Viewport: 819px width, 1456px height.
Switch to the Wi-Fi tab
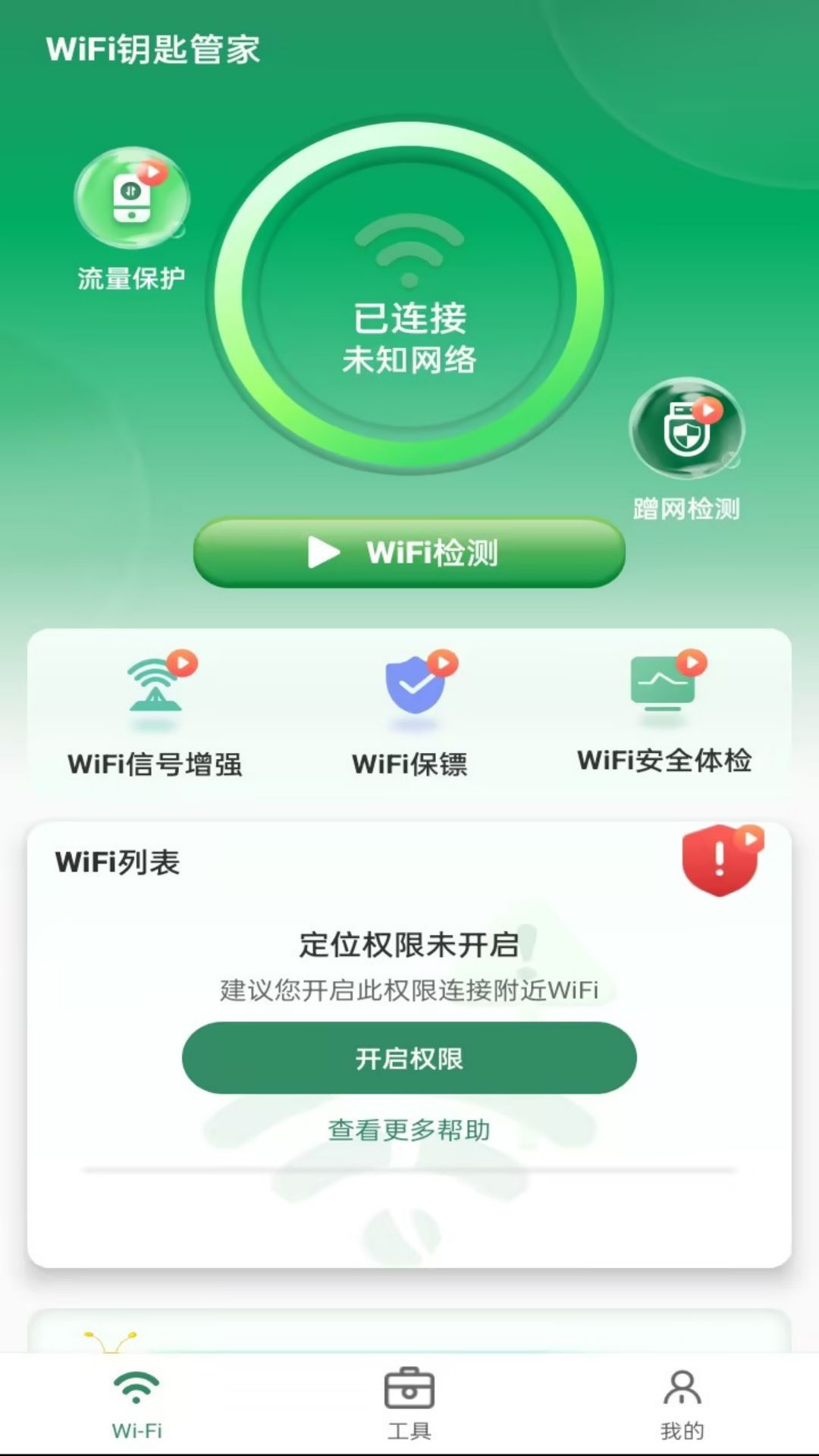[x=136, y=1404]
